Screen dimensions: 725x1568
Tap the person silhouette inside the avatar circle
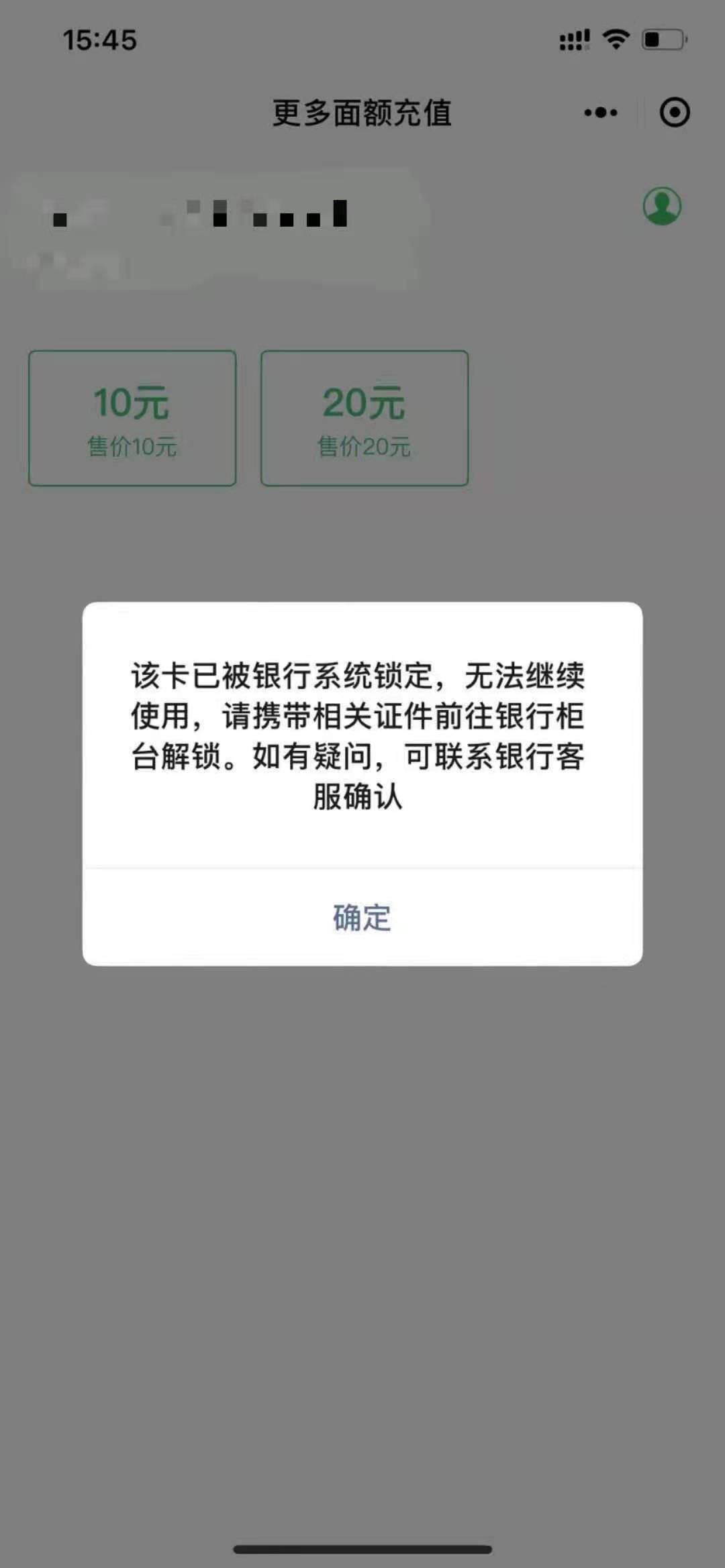(662, 209)
